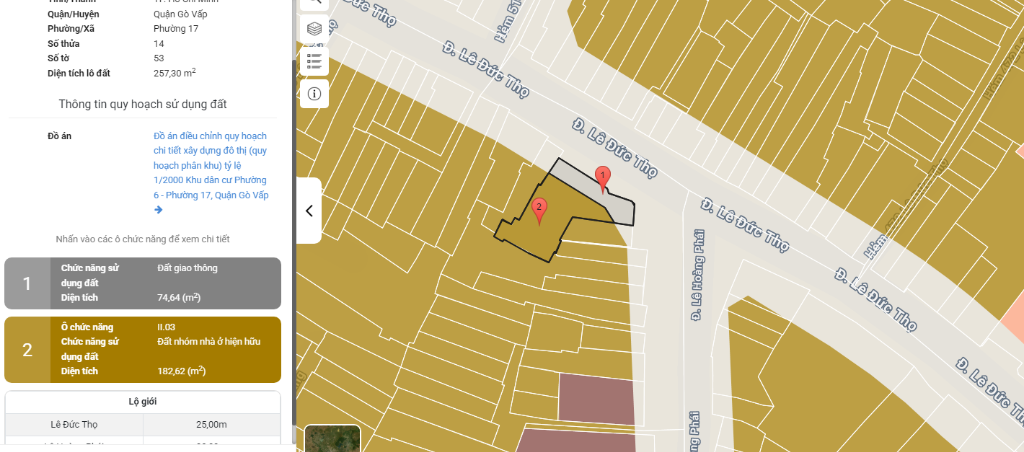Tap map marker 1 on the parcel
This screenshot has width=1024, height=452.
(x=602, y=178)
